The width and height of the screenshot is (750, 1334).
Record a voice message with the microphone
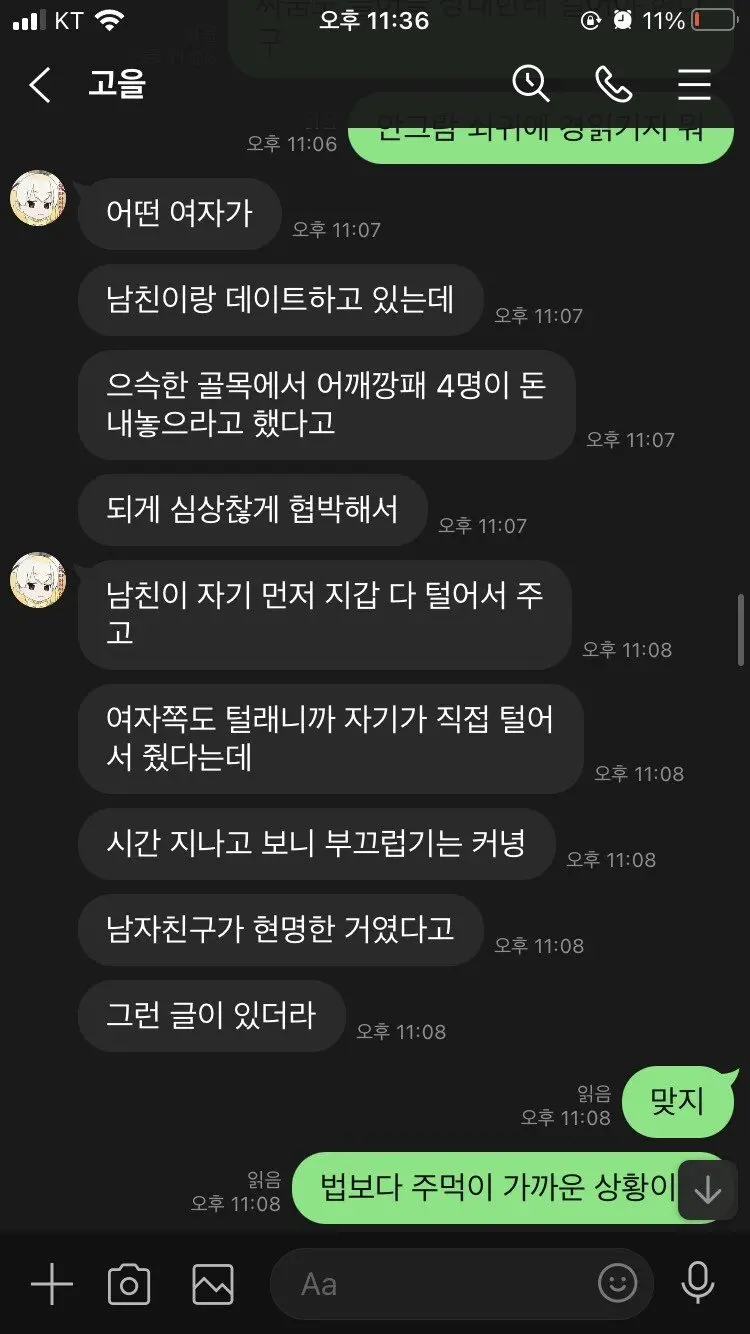[697, 1283]
